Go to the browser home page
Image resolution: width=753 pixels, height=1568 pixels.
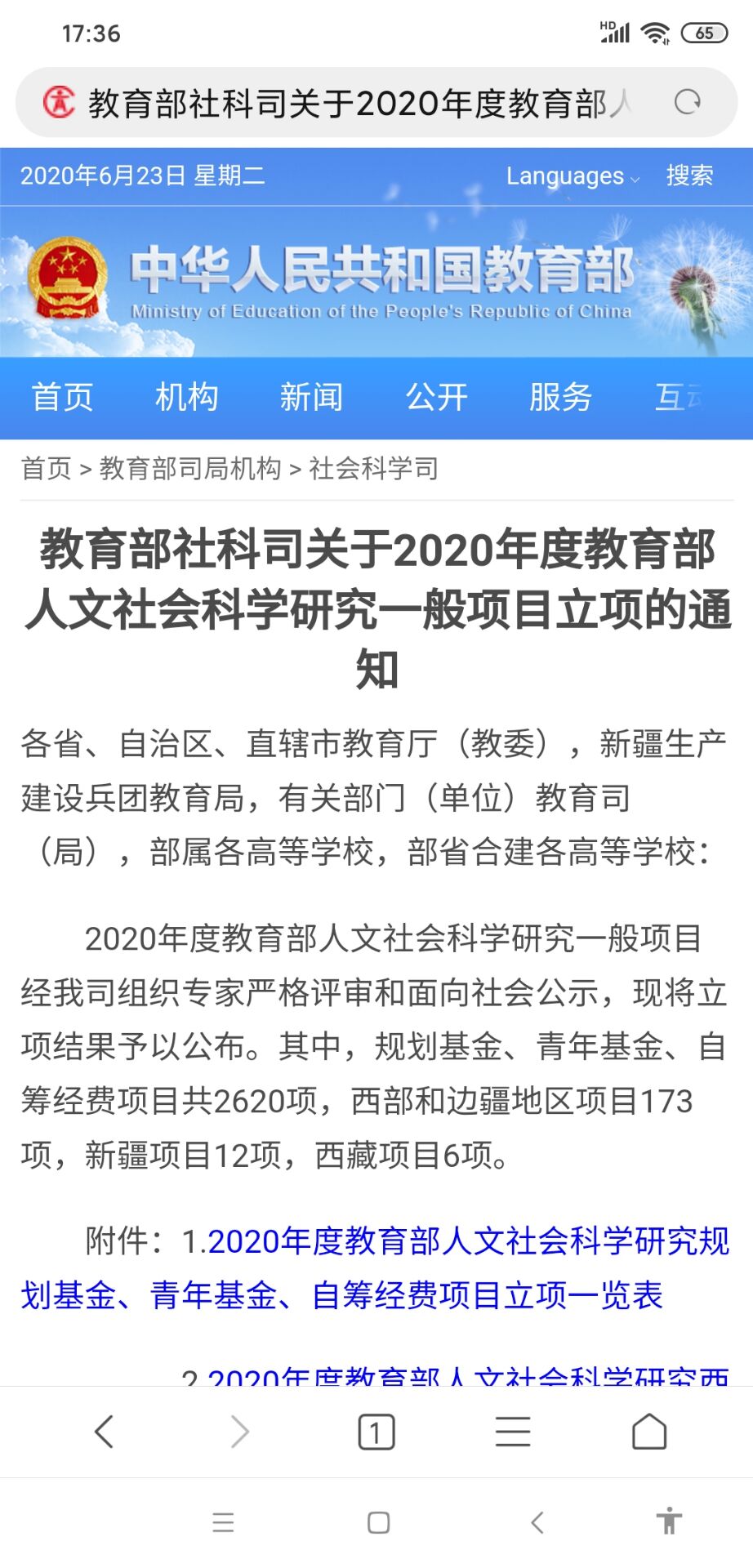pyautogui.click(x=649, y=1432)
